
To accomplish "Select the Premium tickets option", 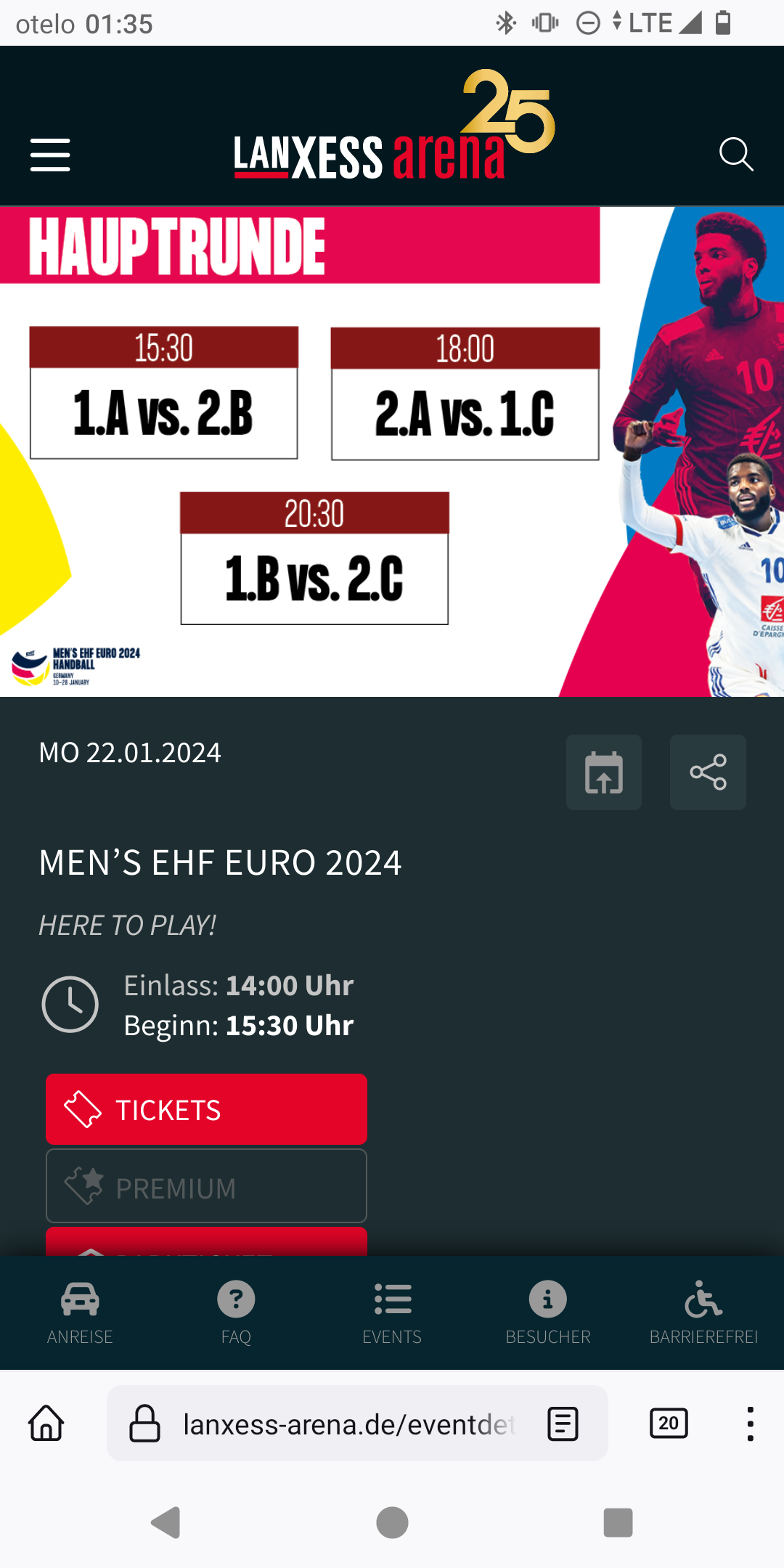I will (x=206, y=1186).
